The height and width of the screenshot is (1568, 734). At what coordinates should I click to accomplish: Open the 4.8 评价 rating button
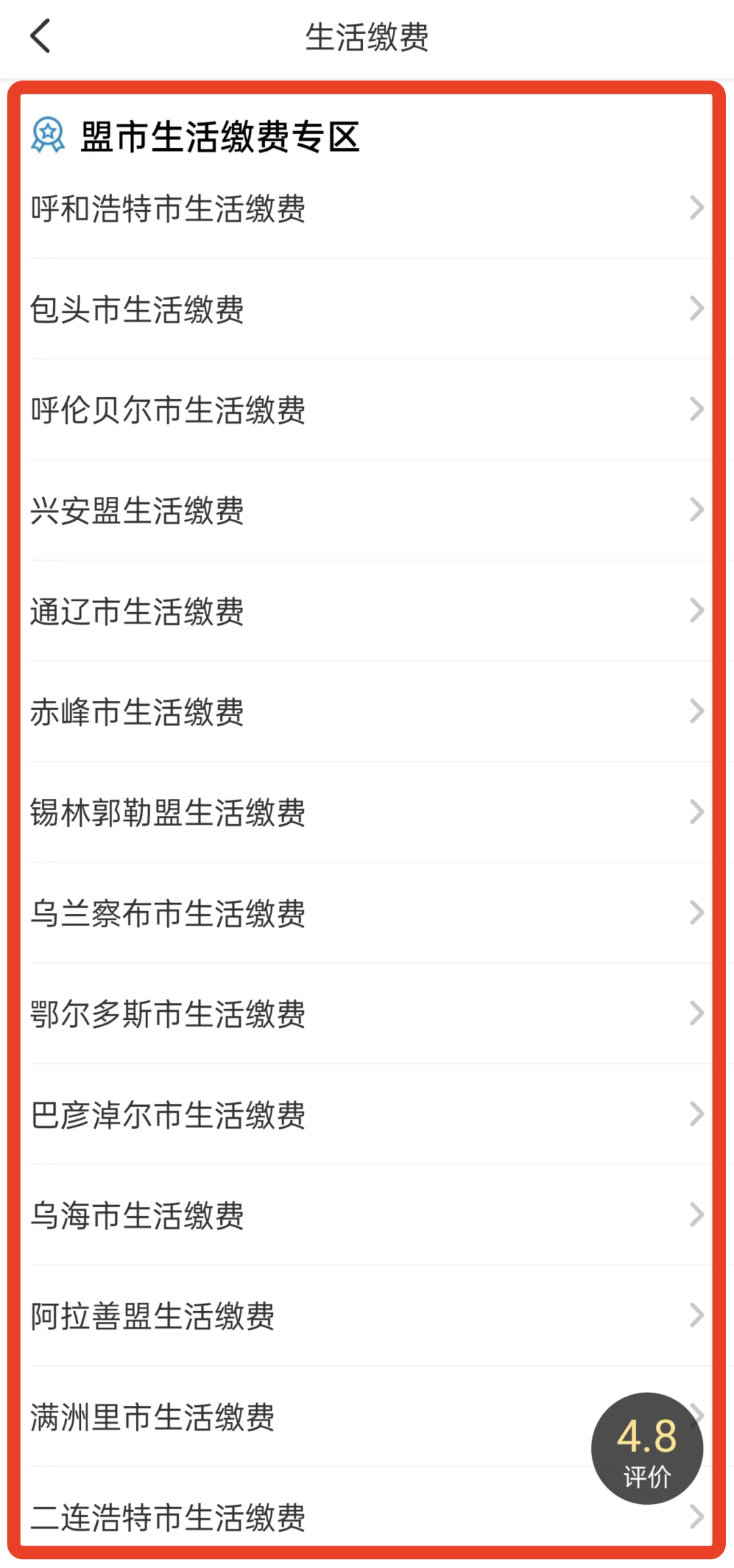click(x=646, y=1448)
